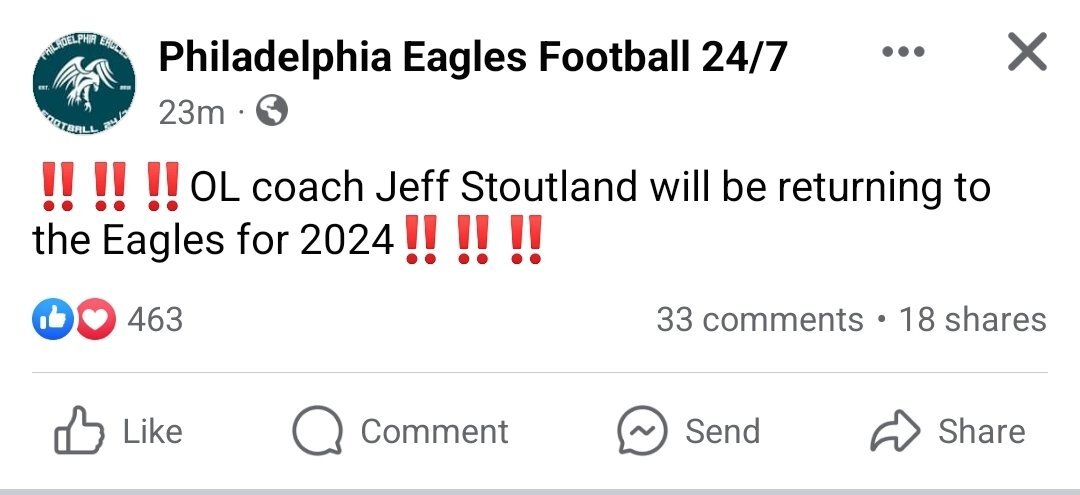View the 18 shares
Viewport: 1080px width, 495px height.
tap(972, 320)
